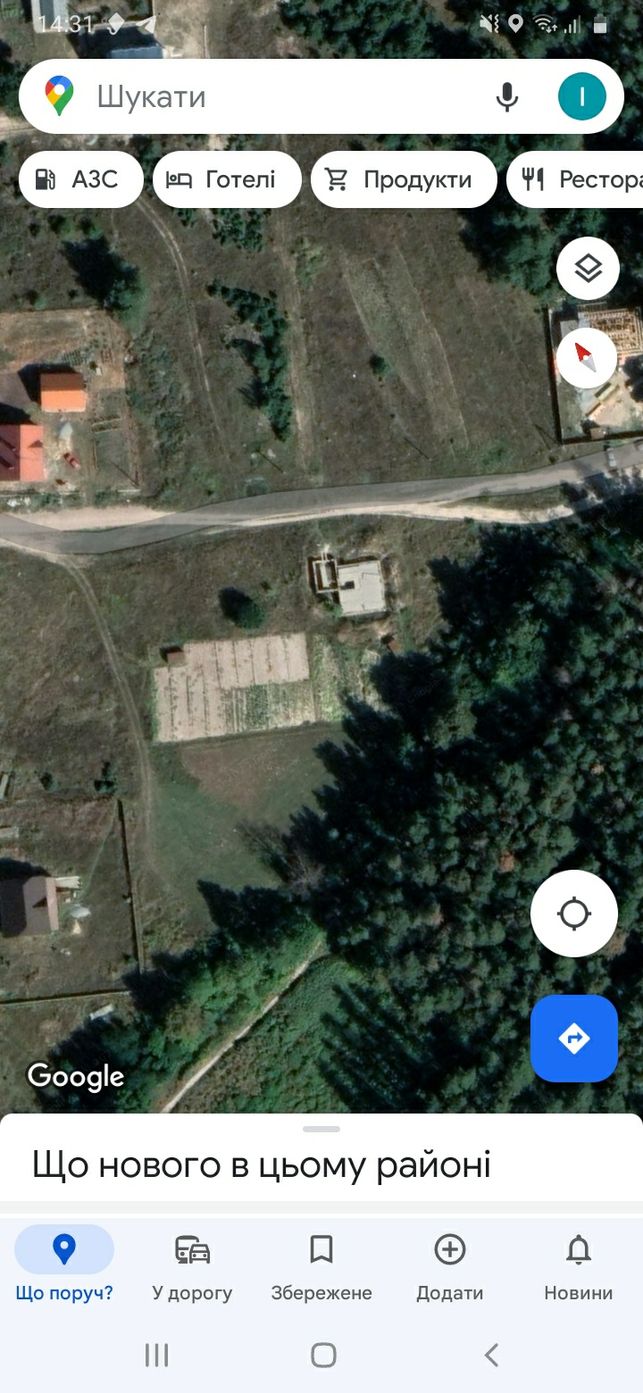Select the Ресторани filter chip

[576, 180]
